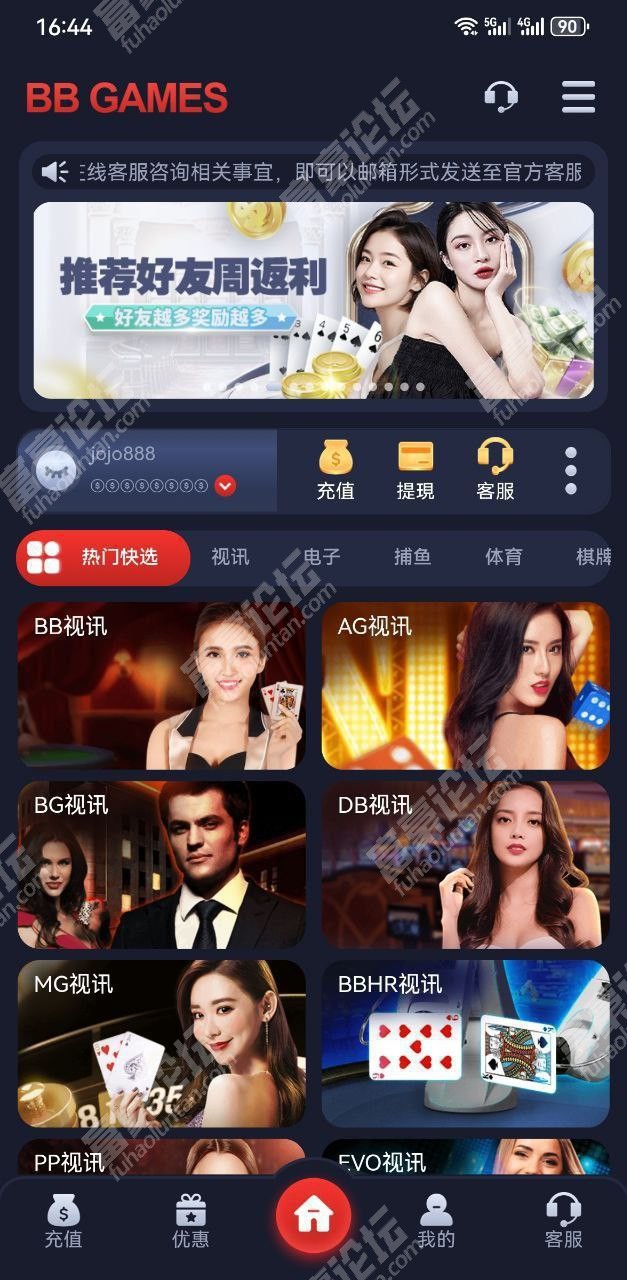Expand balance dropdown under jojo888

226,486
